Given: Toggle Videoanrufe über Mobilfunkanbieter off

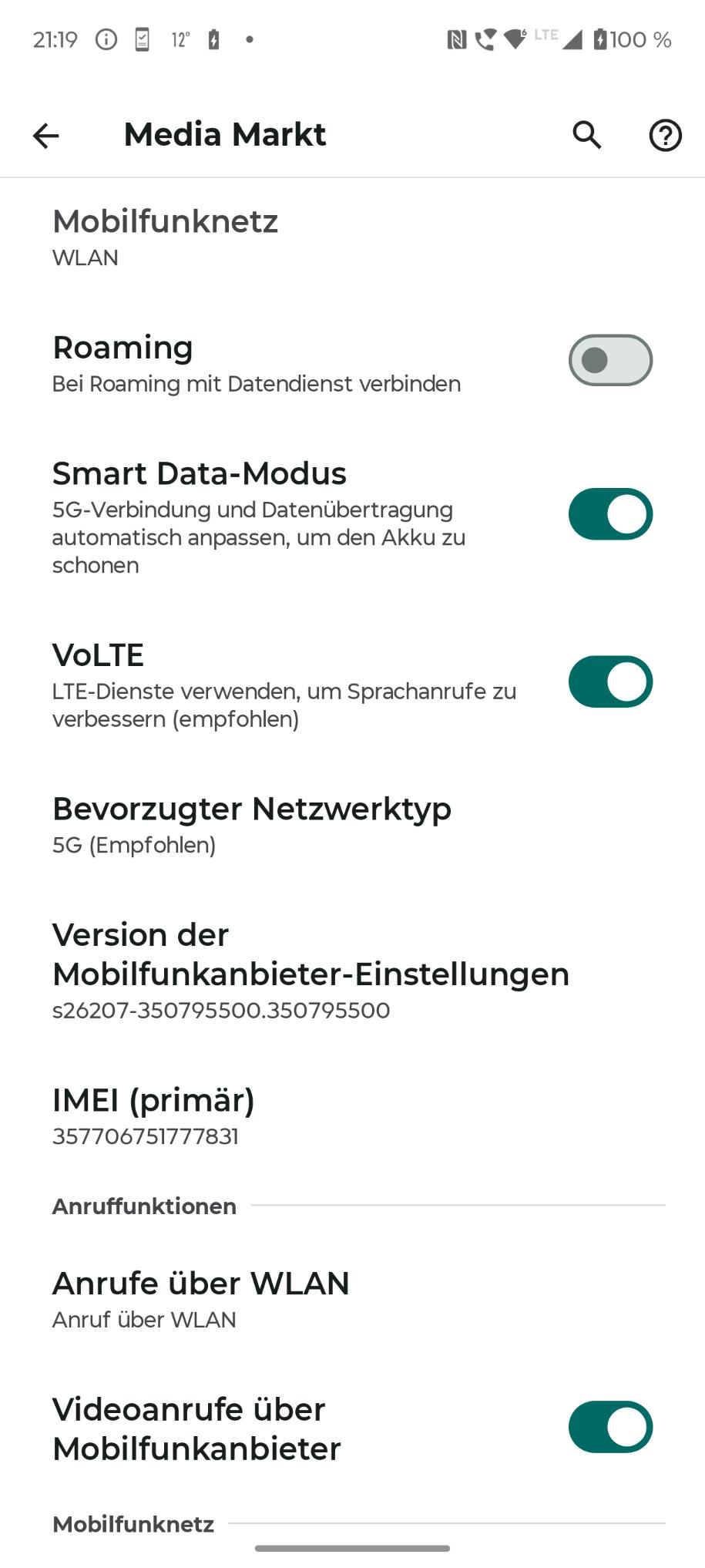Looking at the screenshot, I should pos(610,1427).
